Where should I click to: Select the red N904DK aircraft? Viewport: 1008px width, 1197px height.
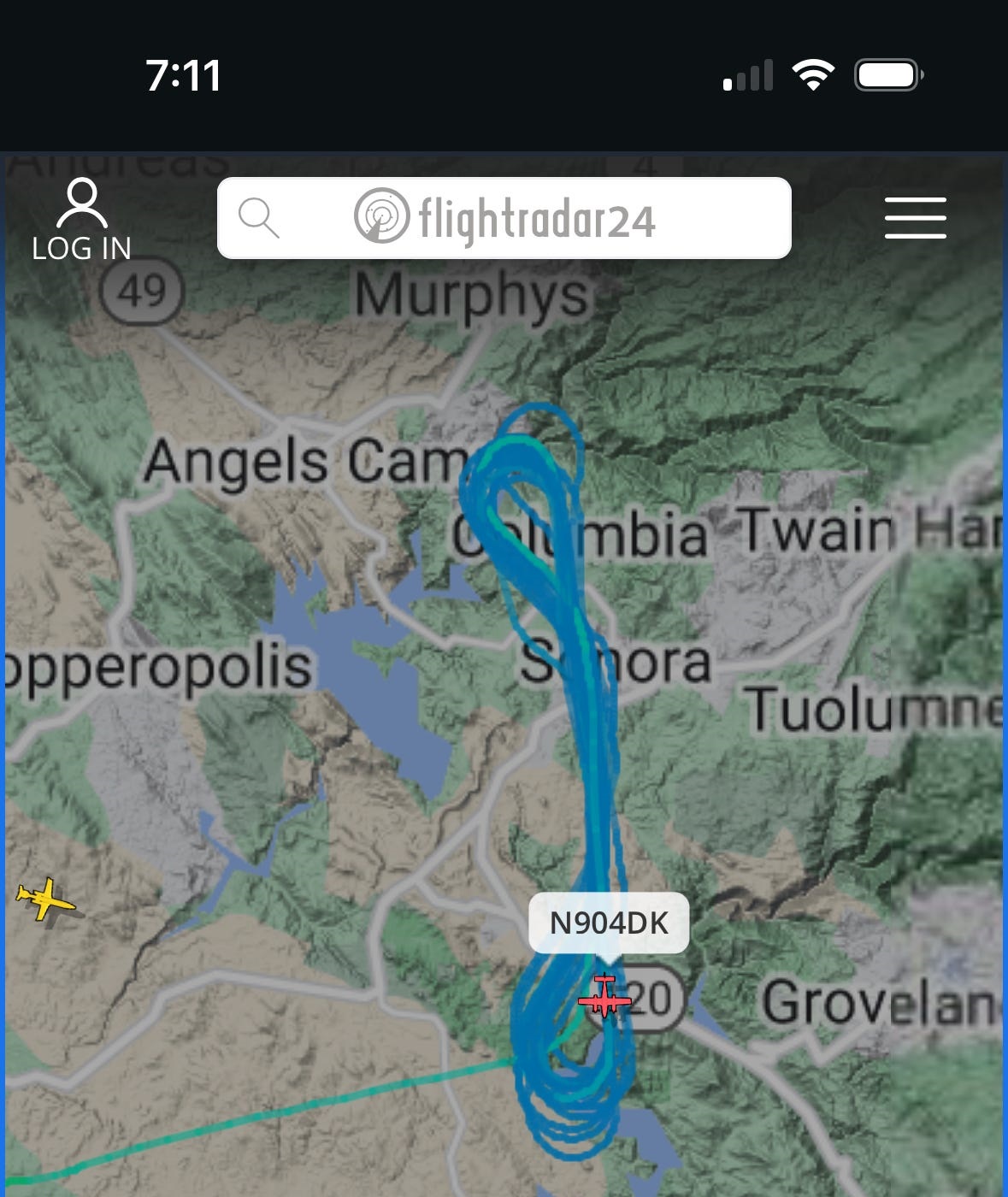point(604,996)
